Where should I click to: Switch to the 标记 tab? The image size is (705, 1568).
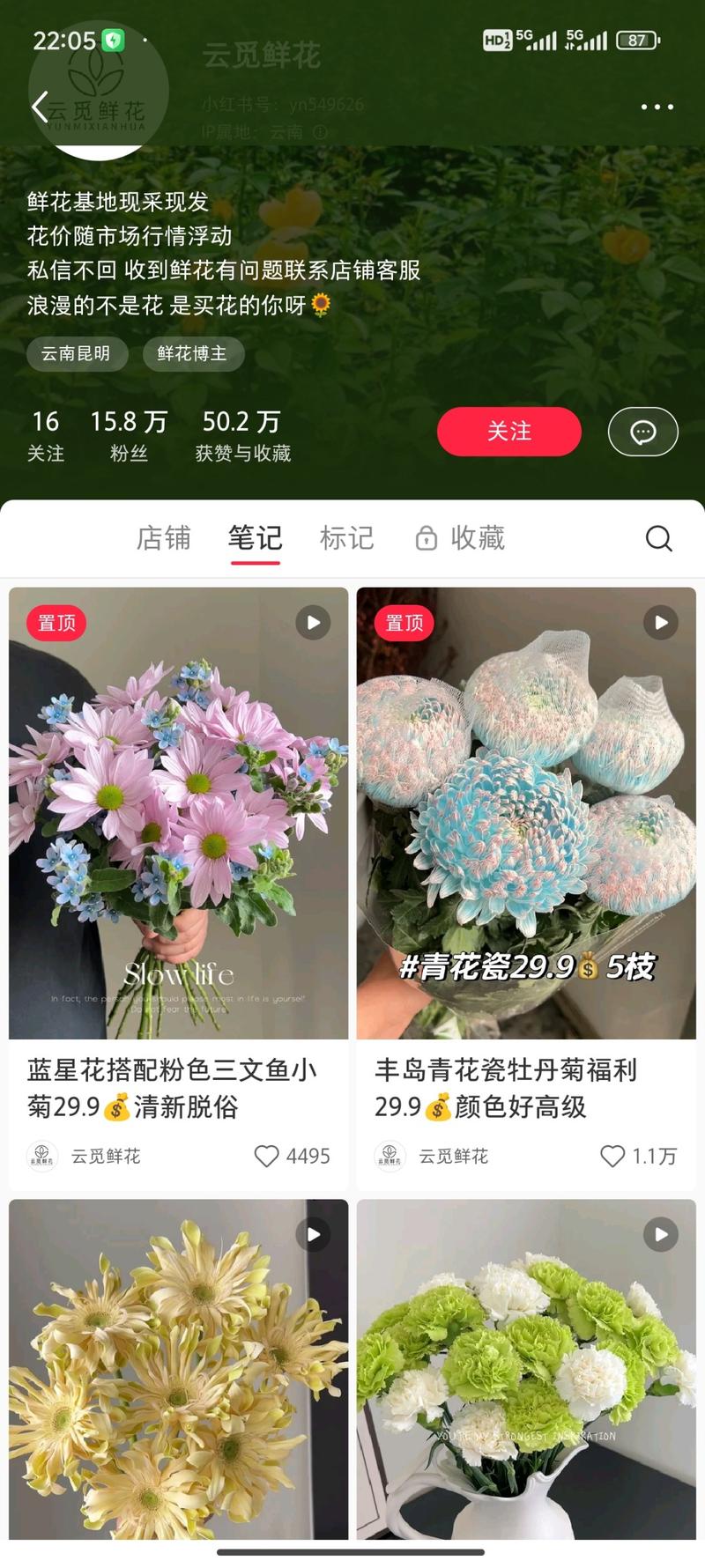coord(346,538)
